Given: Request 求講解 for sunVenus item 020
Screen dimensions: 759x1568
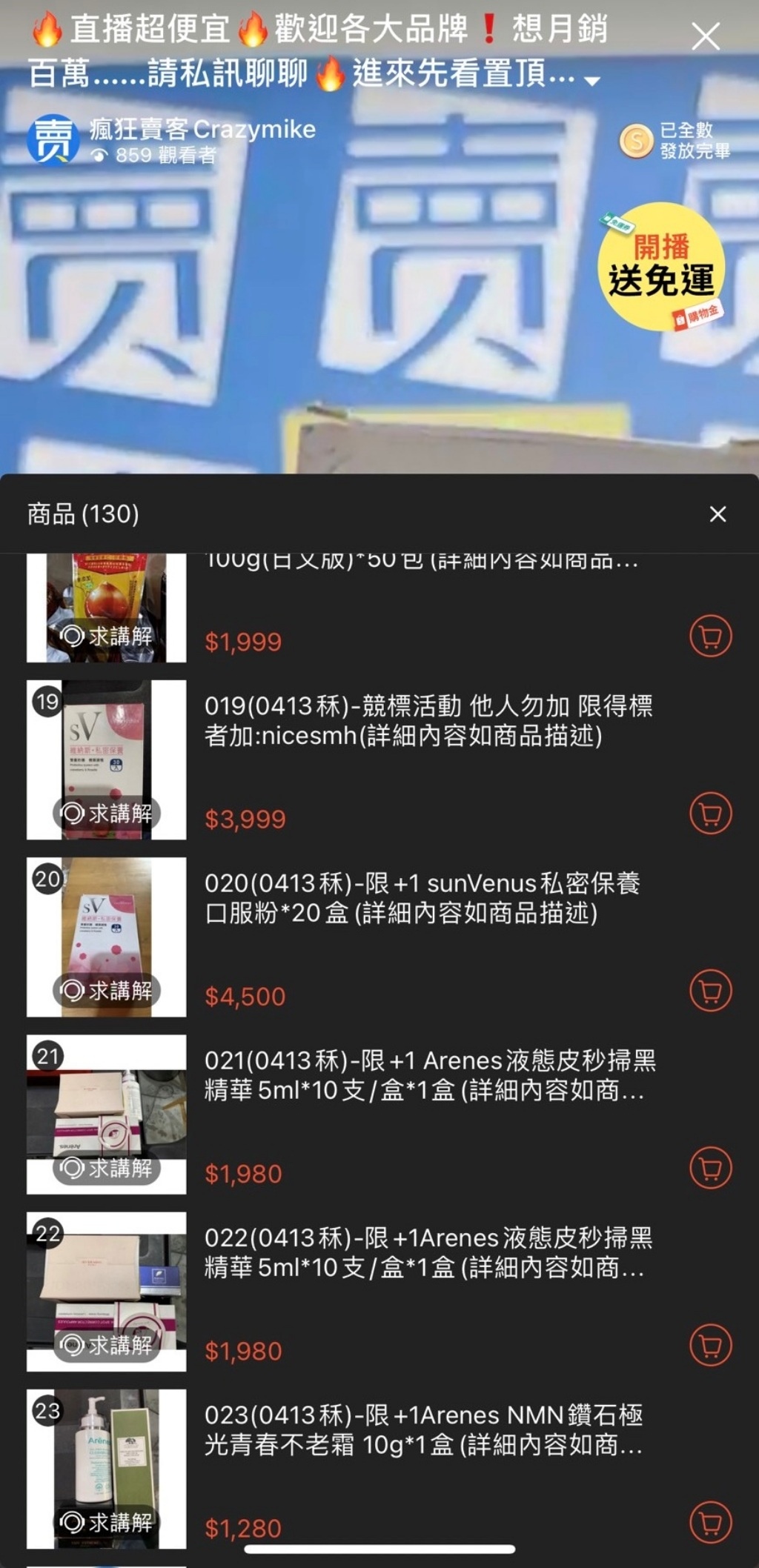Looking at the screenshot, I should point(107,991).
